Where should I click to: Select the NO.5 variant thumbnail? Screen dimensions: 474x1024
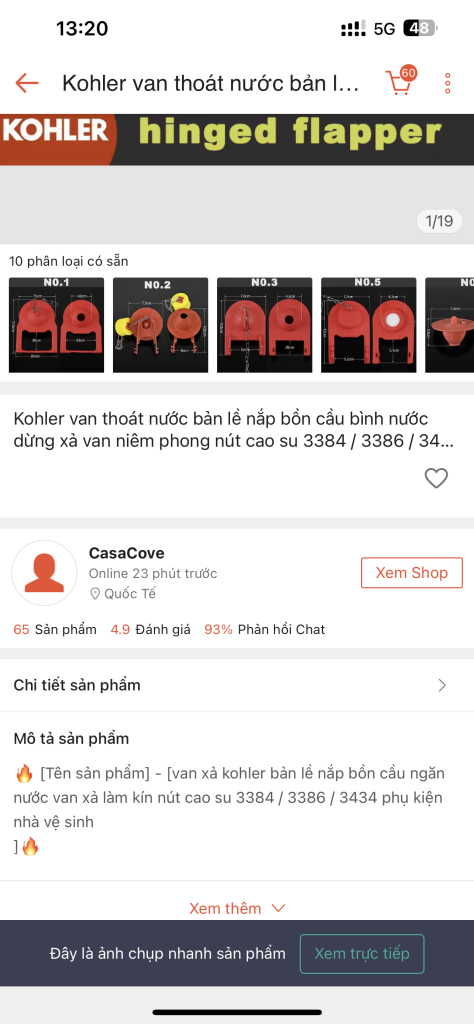pyautogui.click(x=368, y=325)
